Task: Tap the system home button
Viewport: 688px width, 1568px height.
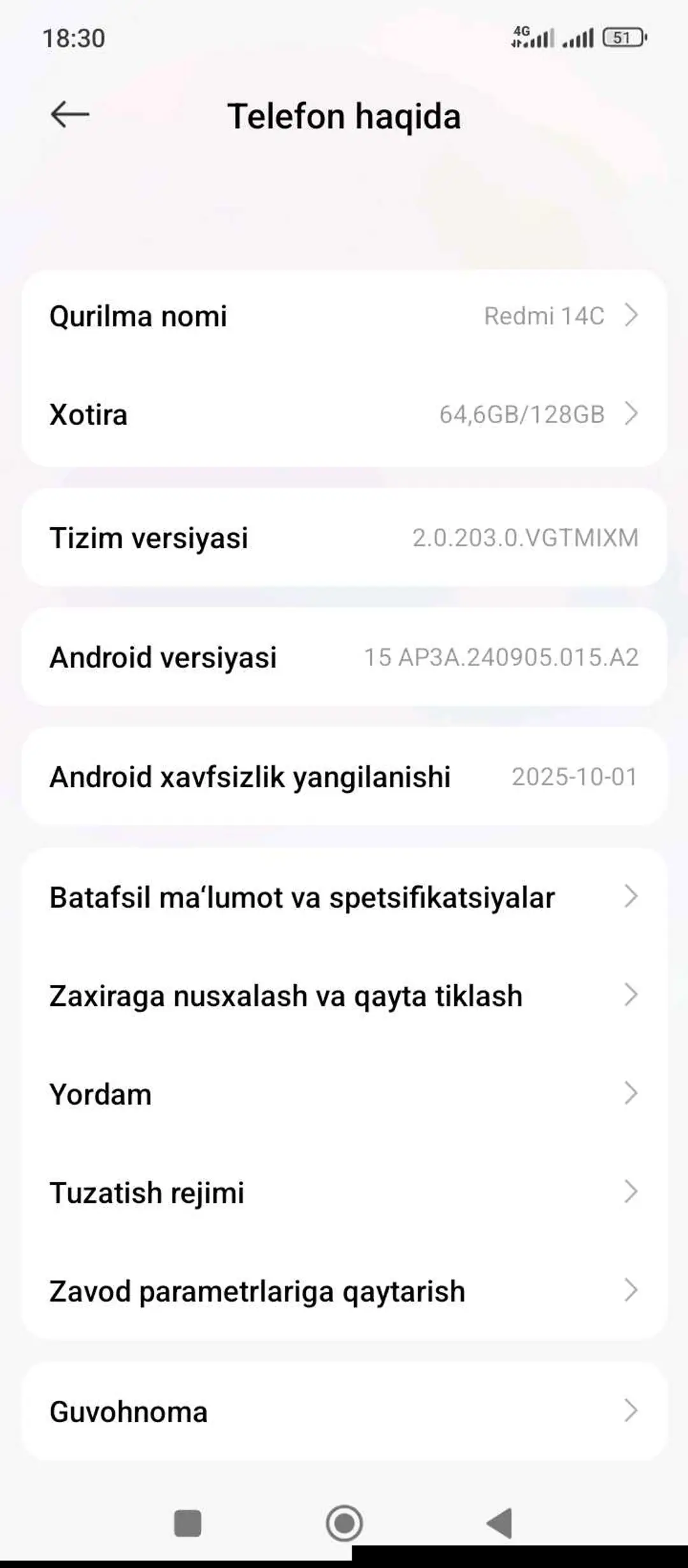Action: pyautogui.click(x=344, y=1523)
